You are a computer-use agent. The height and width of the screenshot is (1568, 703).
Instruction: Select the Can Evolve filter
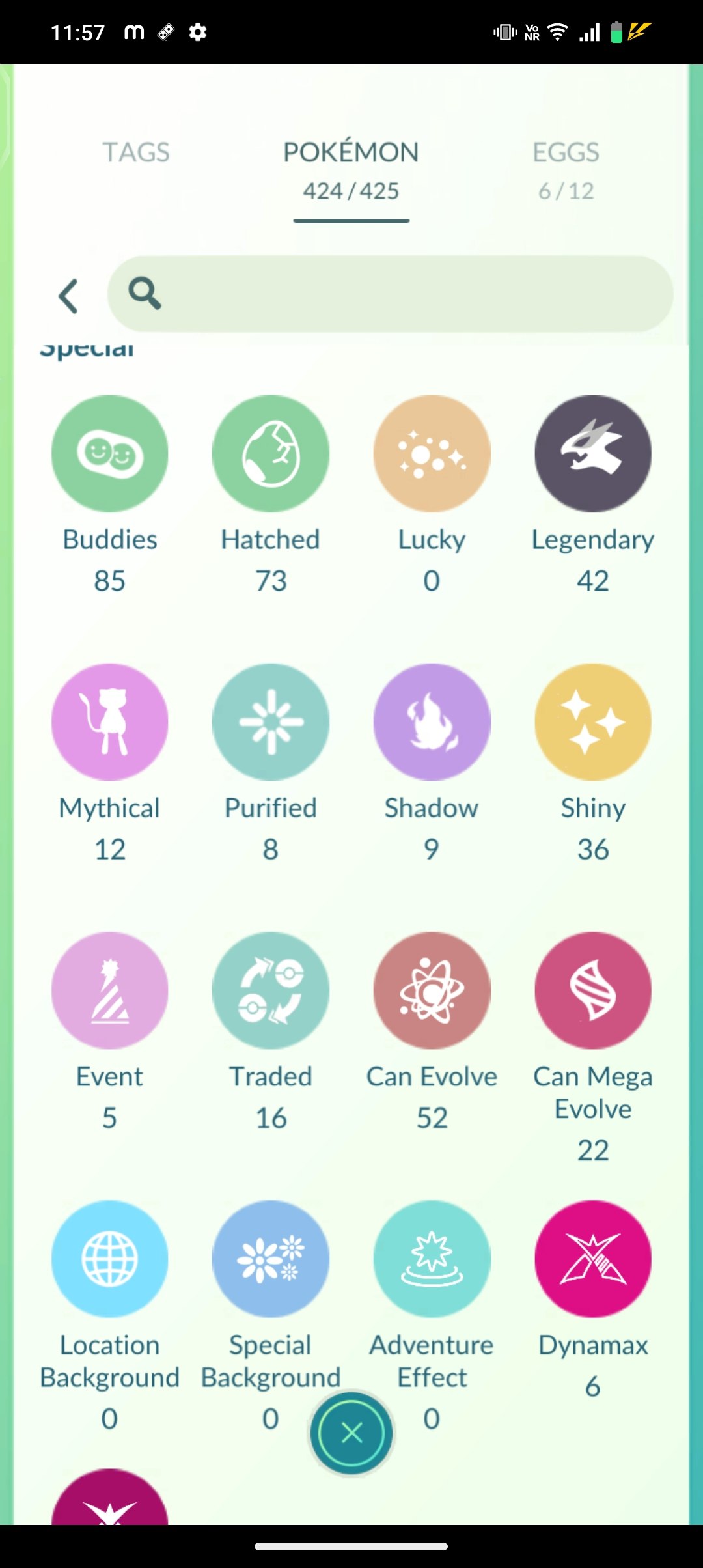tap(432, 990)
